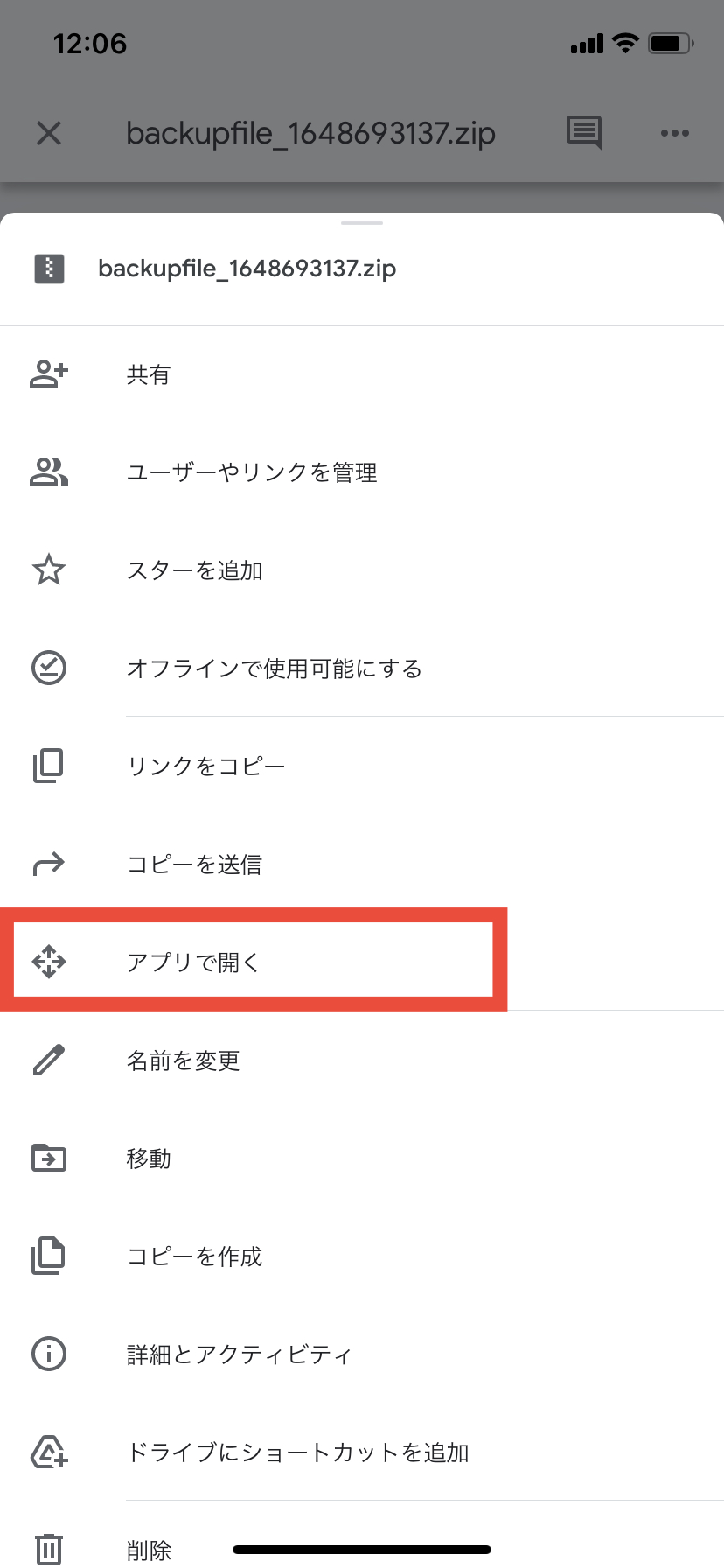Delete the file with 削除
The width and height of the screenshot is (724, 1568).
(149, 1549)
